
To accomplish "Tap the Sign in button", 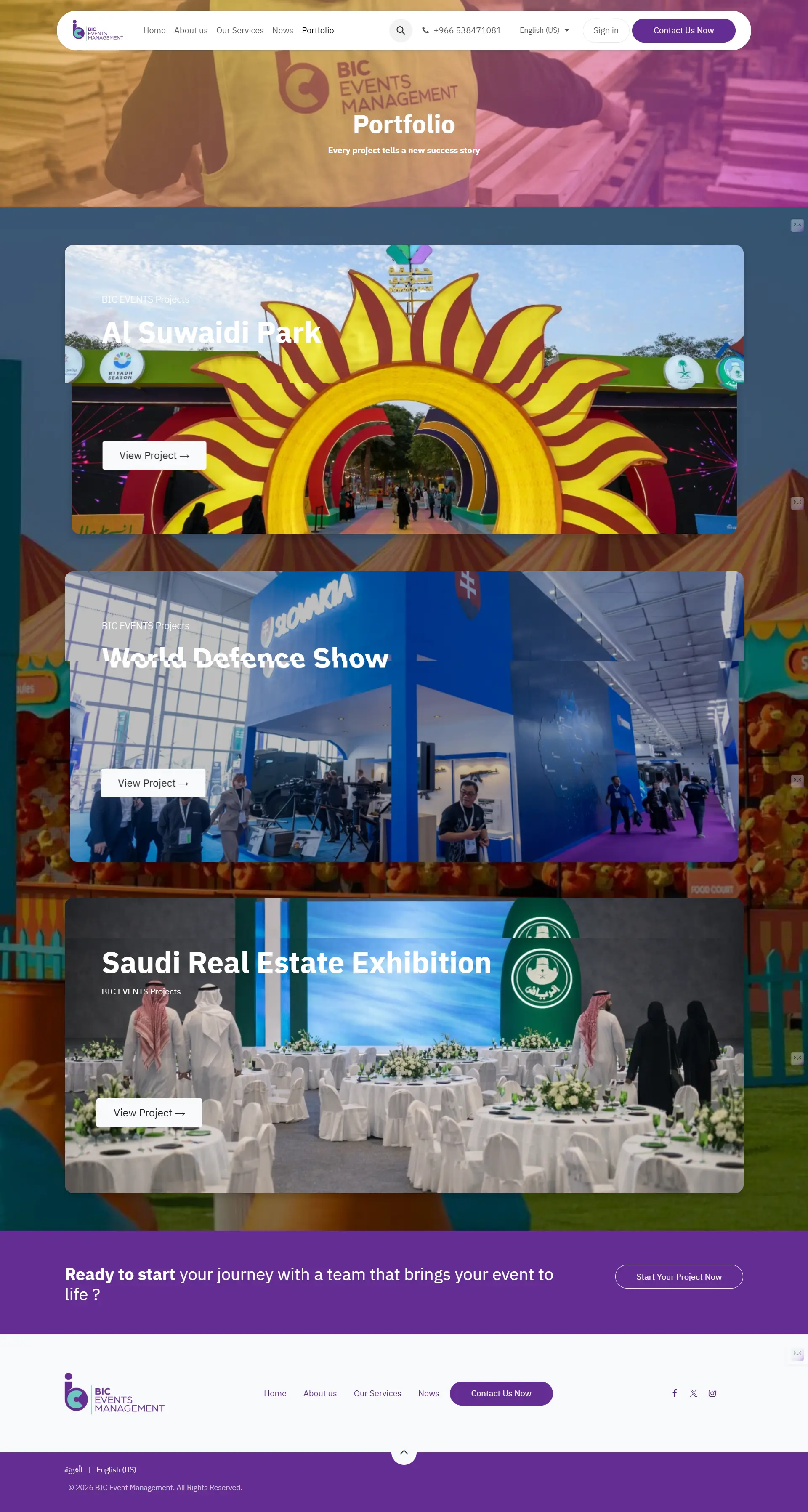I will pos(606,31).
